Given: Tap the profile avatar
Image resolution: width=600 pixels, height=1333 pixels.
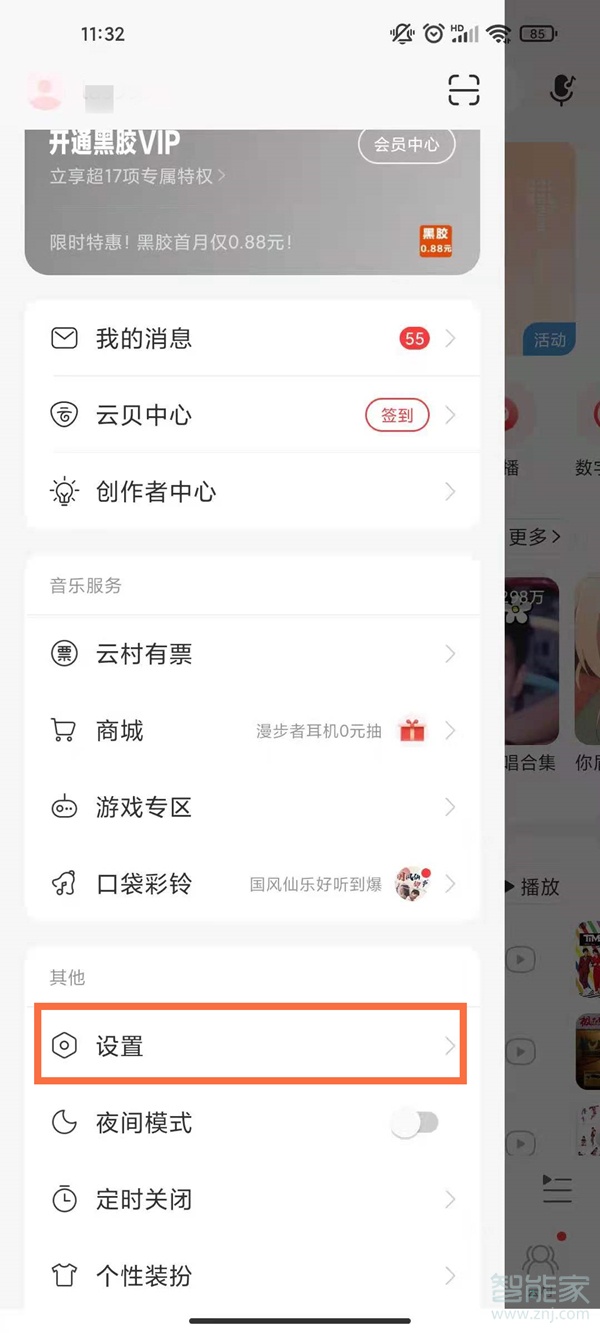Looking at the screenshot, I should [x=44, y=92].
